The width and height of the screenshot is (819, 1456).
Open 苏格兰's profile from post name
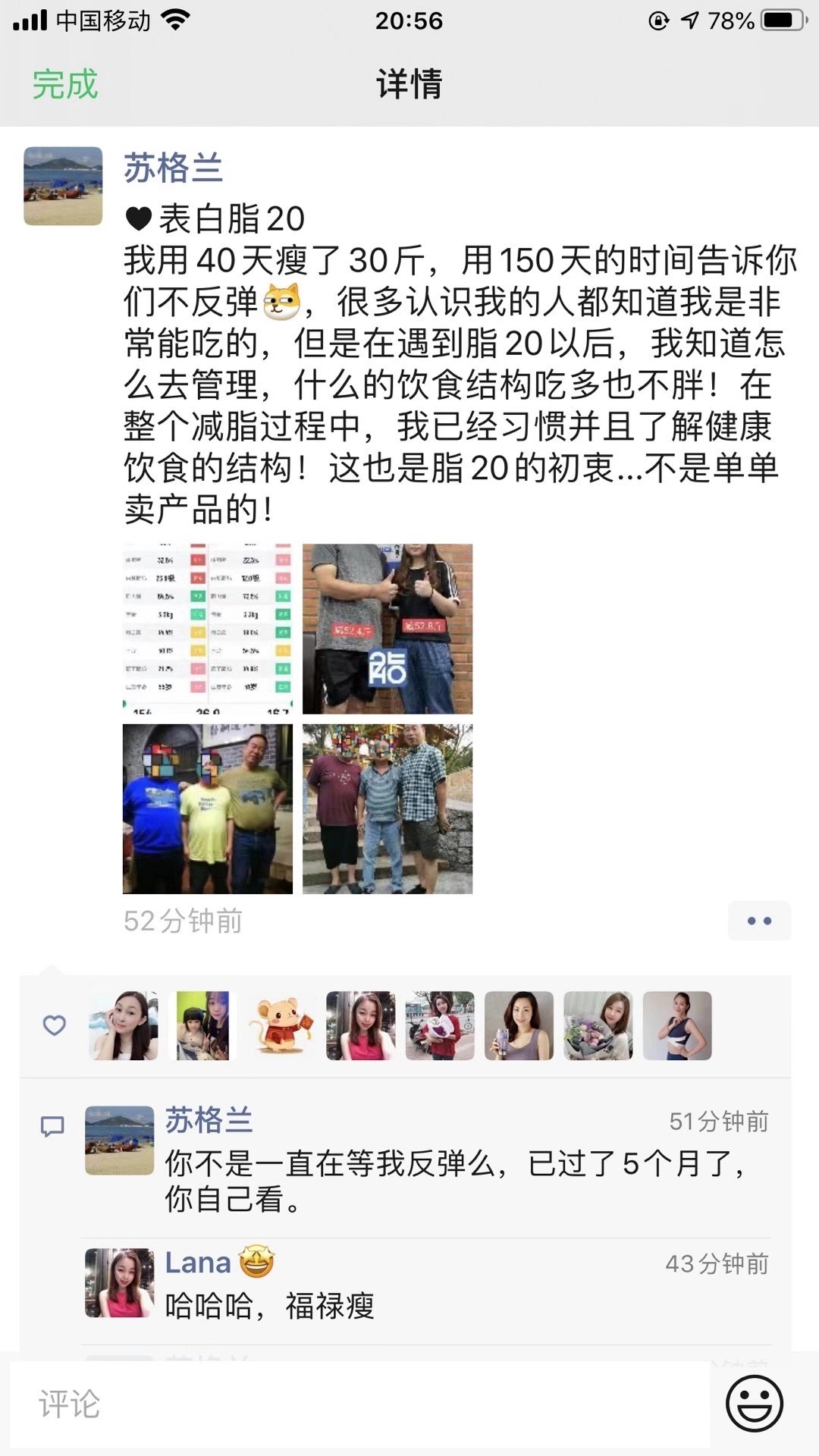[x=173, y=168]
